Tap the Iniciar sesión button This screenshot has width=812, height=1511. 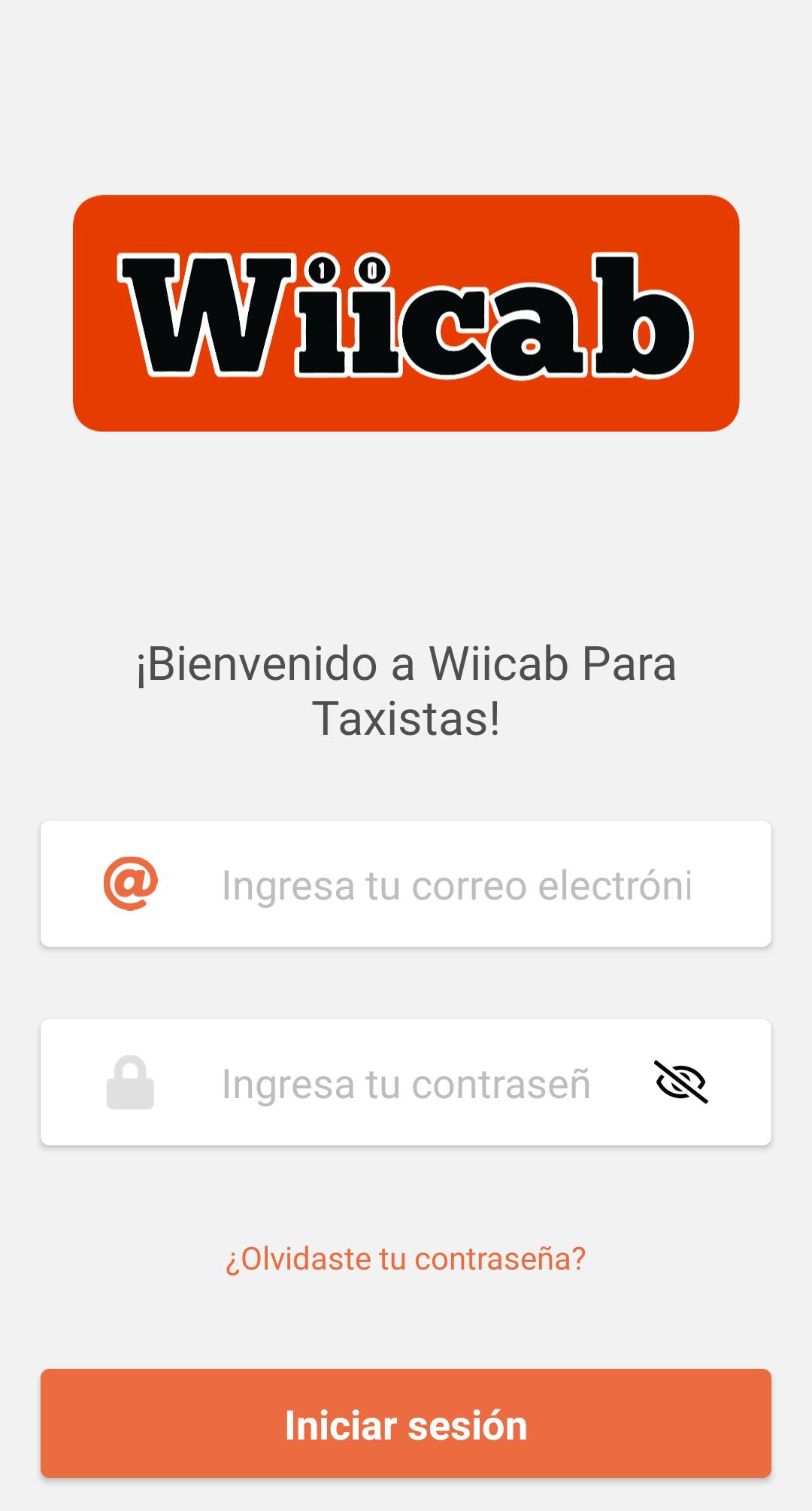[x=406, y=1425]
